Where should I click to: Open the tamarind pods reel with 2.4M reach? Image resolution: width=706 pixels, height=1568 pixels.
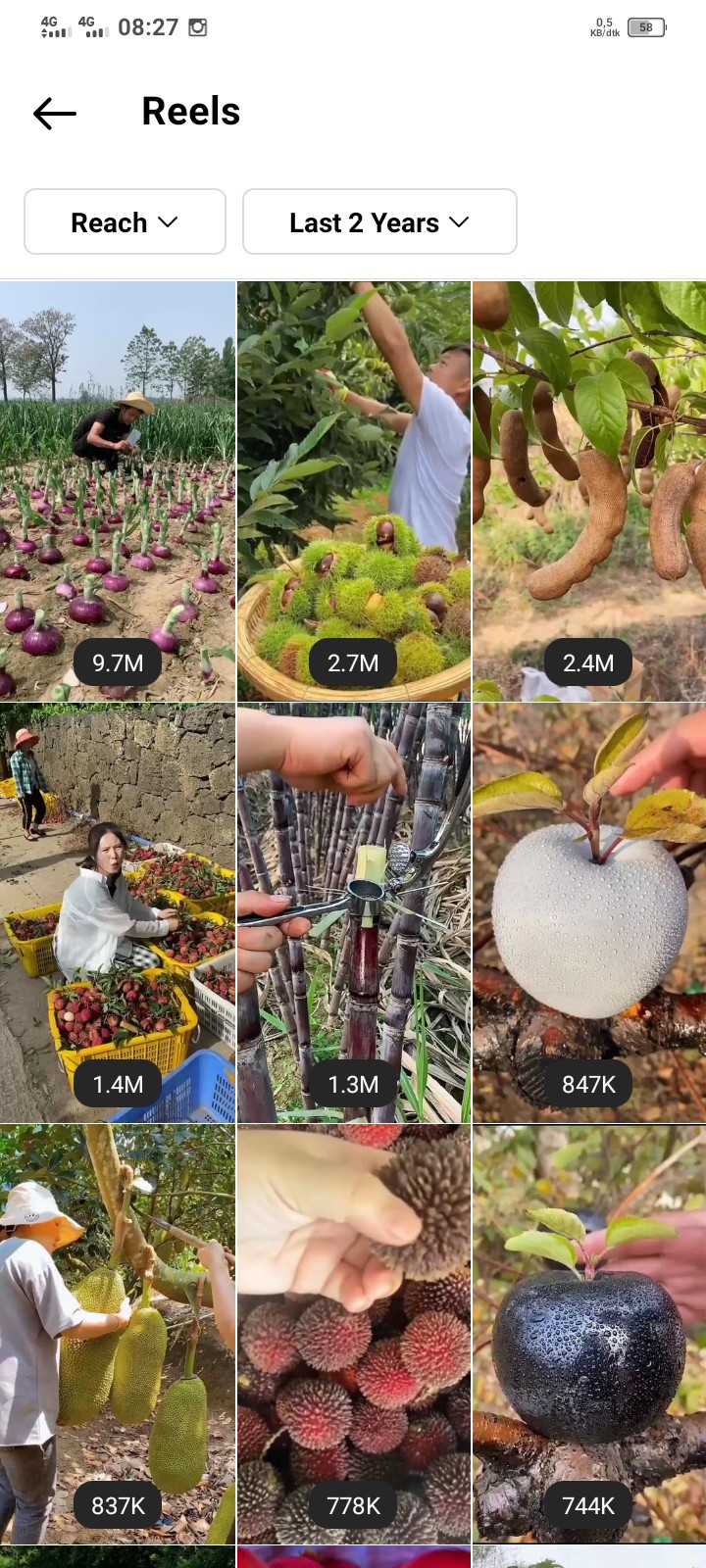[x=589, y=491]
